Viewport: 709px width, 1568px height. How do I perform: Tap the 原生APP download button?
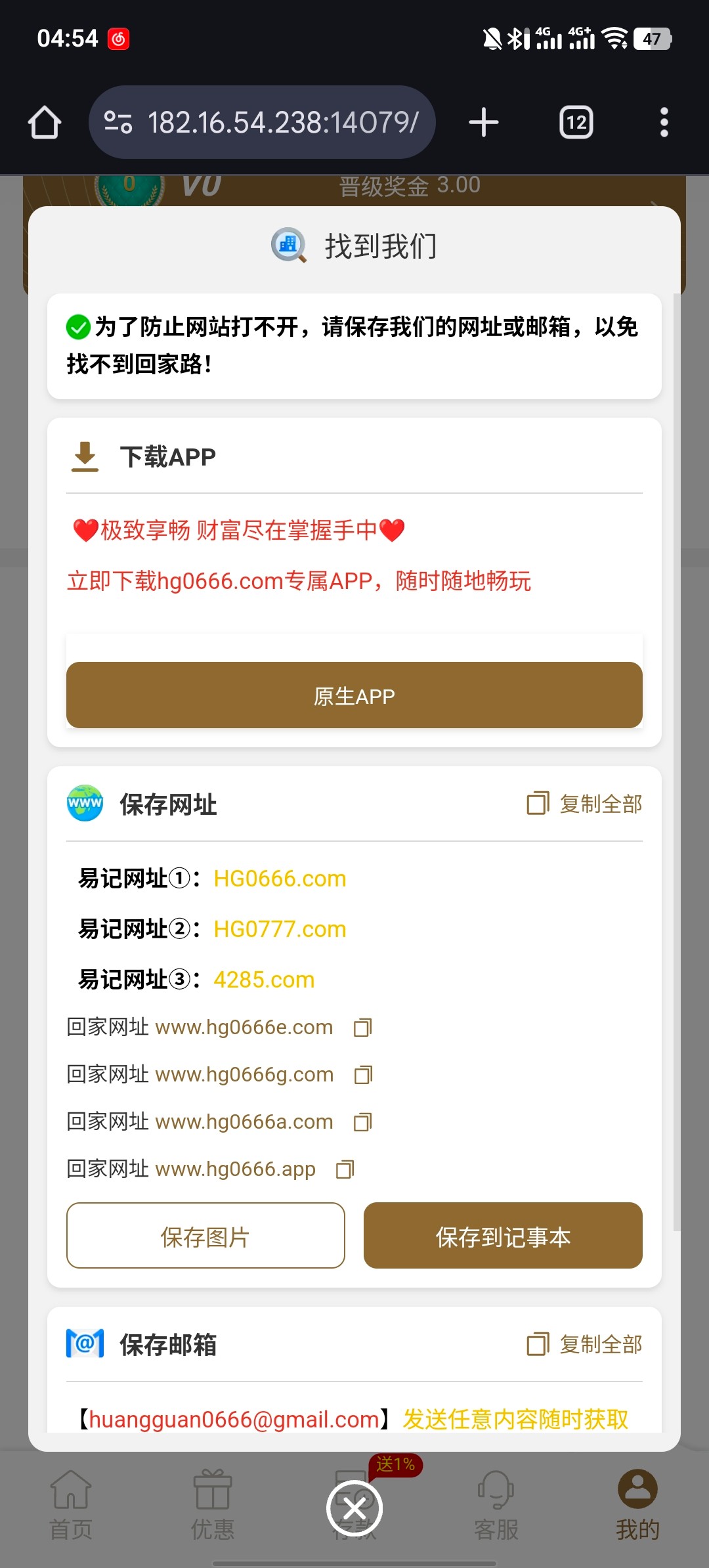[354, 695]
